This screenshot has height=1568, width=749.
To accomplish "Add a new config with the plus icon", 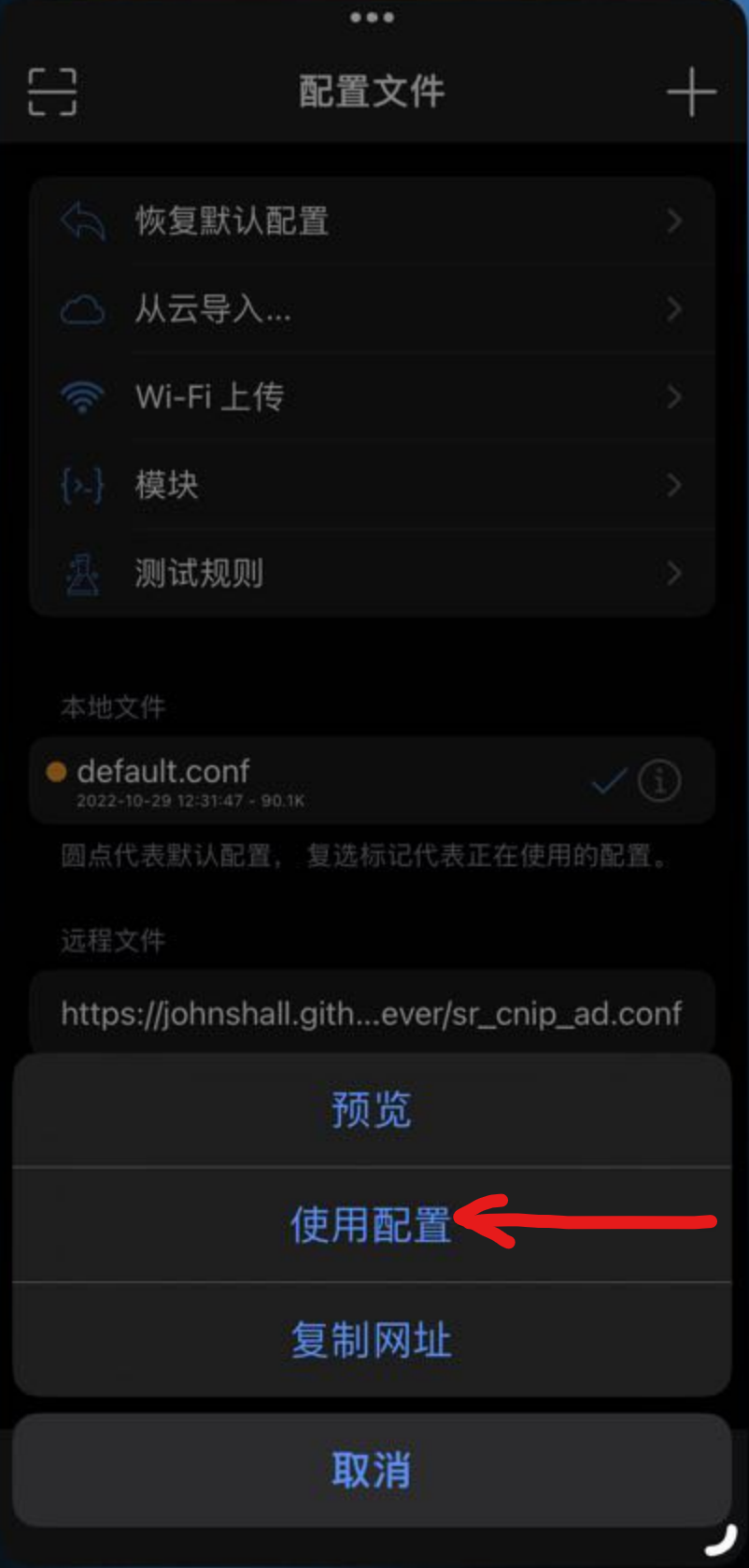I will click(691, 92).
